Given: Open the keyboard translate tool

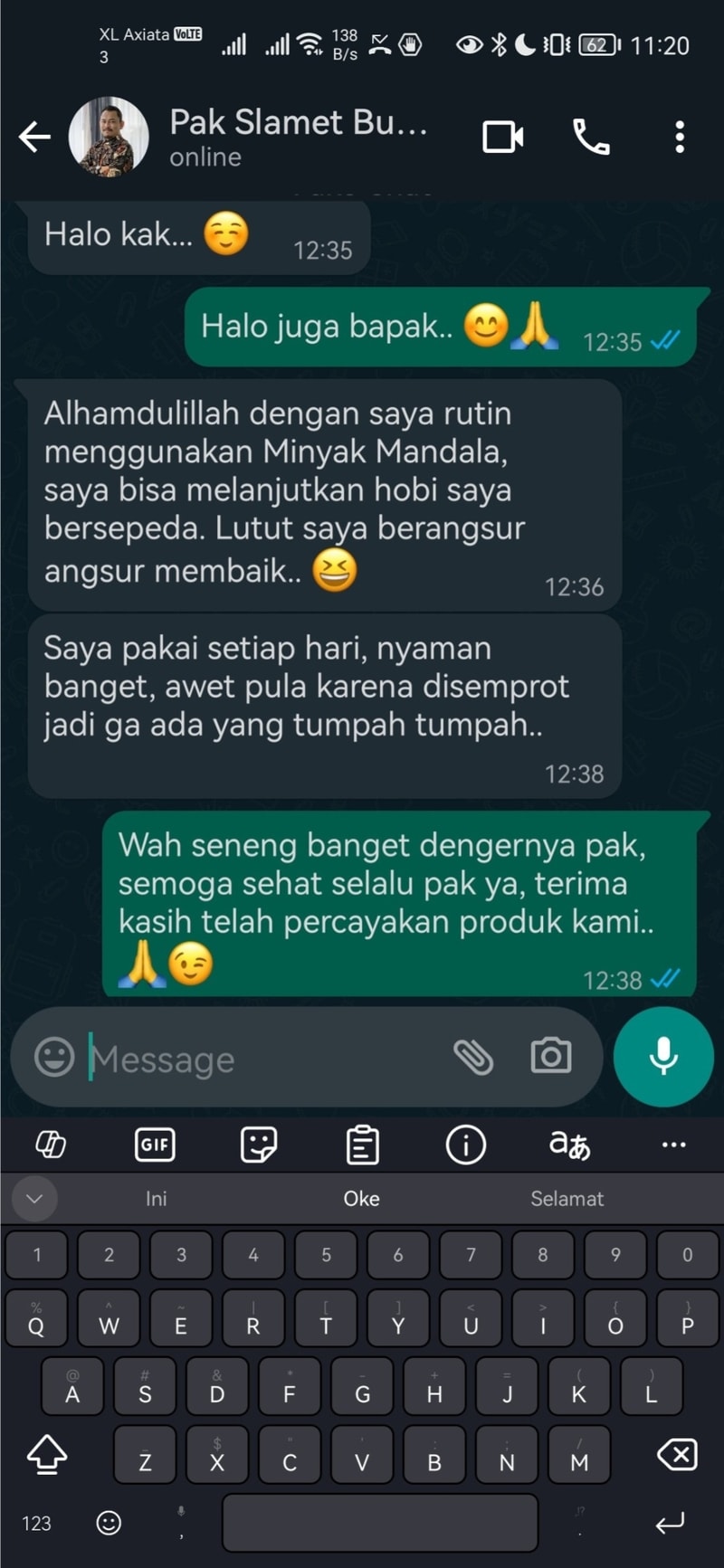Looking at the screenshot, I should [569, 1145].
